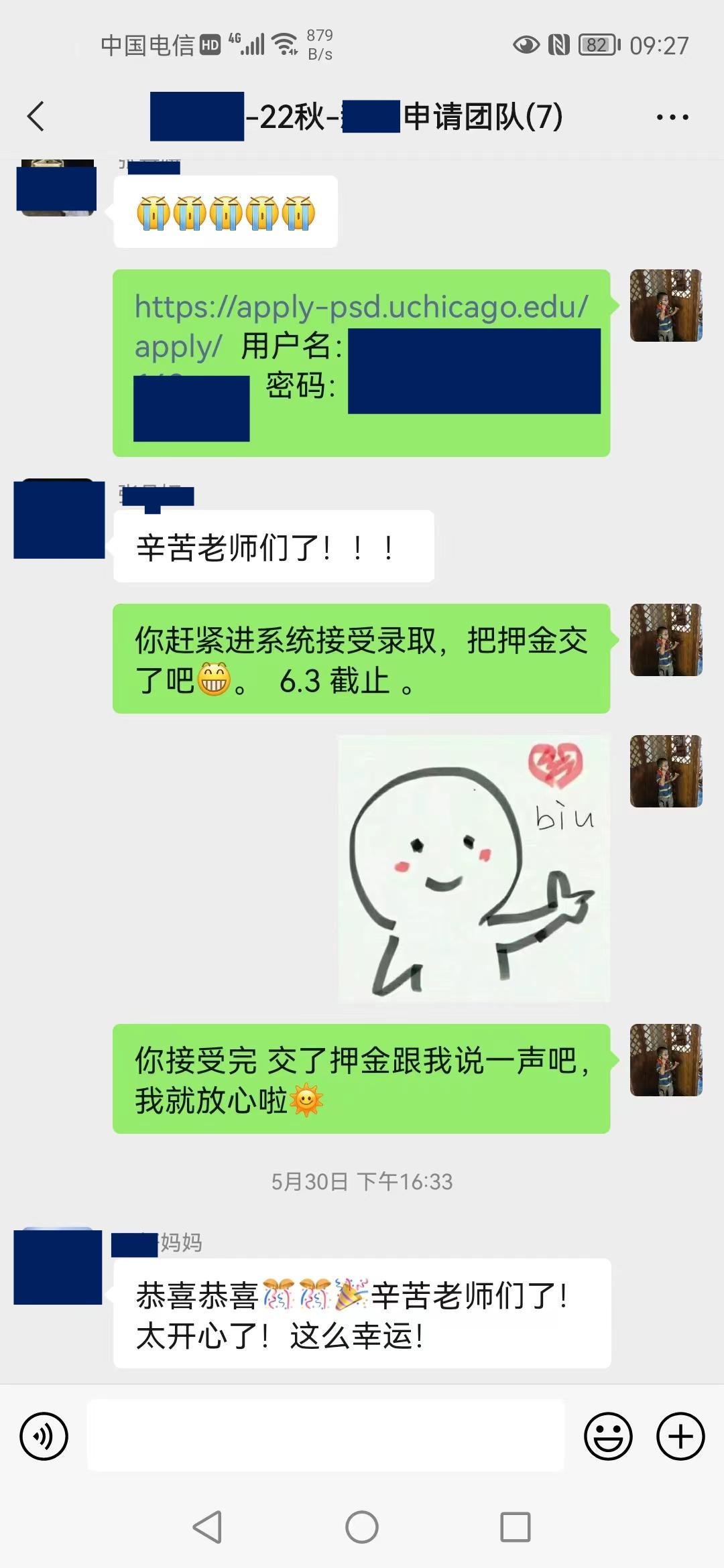
Task: Open the apply-psd.uchicago.edu link
Action: coord(361,308)
